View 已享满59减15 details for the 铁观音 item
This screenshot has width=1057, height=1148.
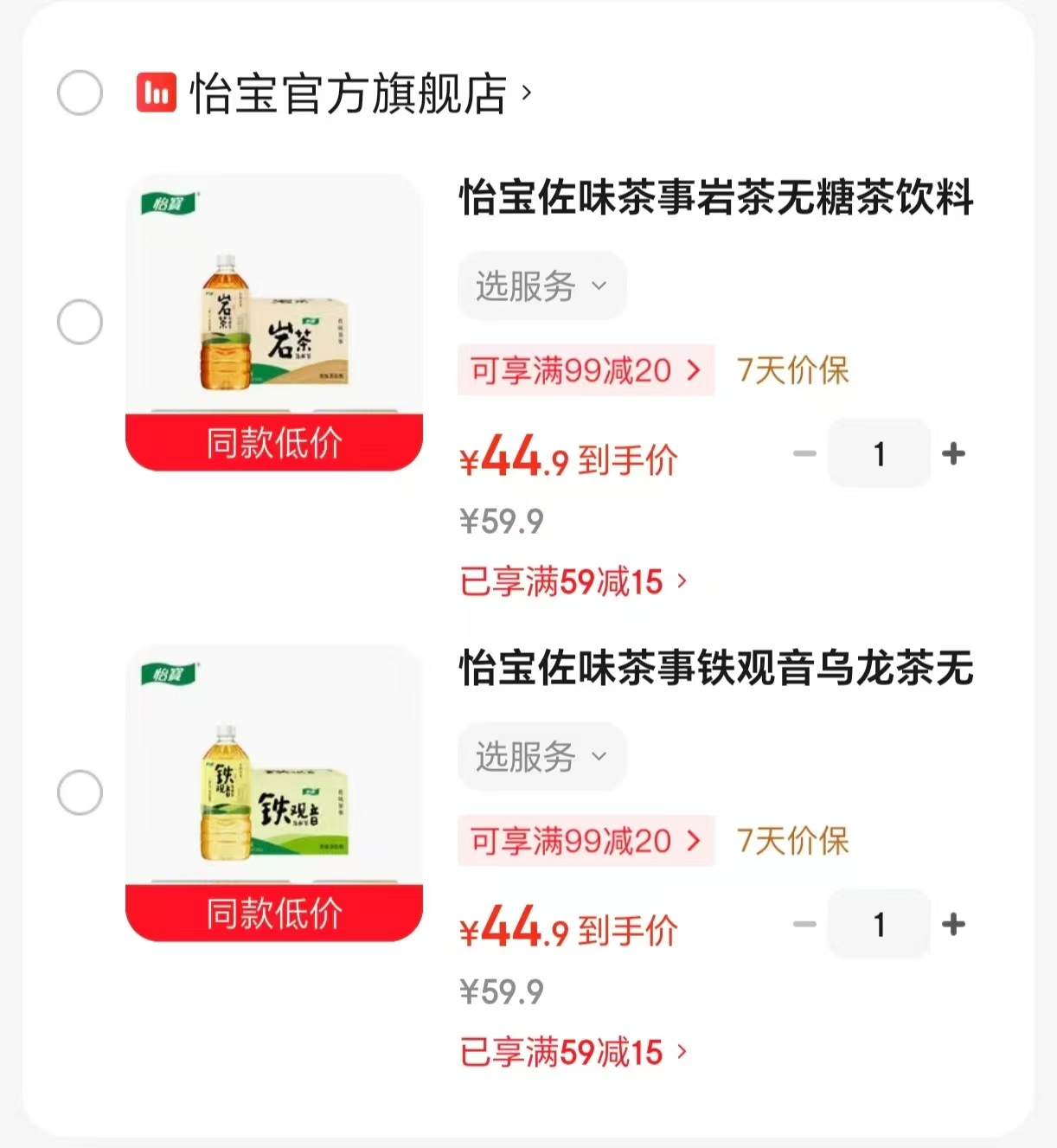coord(573,1052)
